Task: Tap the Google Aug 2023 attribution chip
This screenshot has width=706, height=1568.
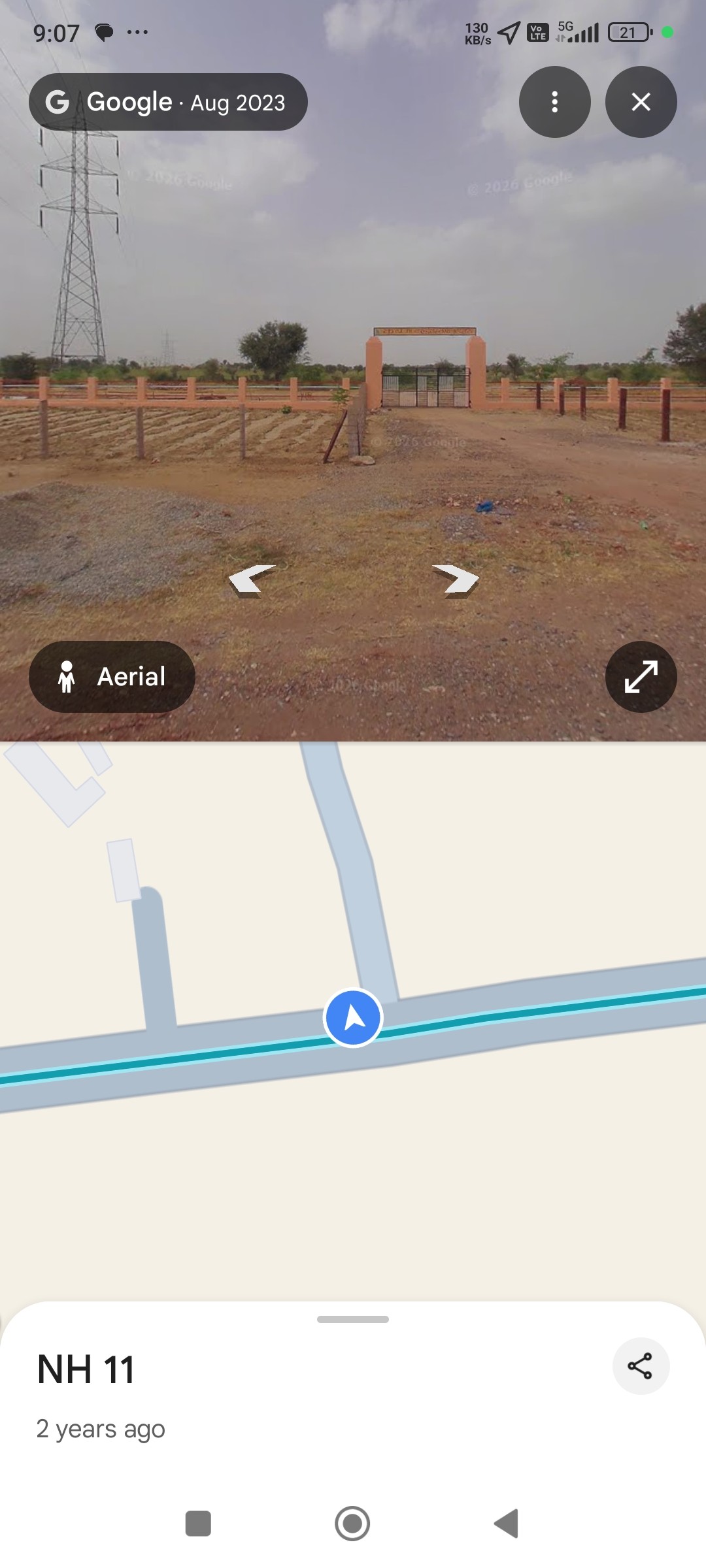Action: coord(168,102)
